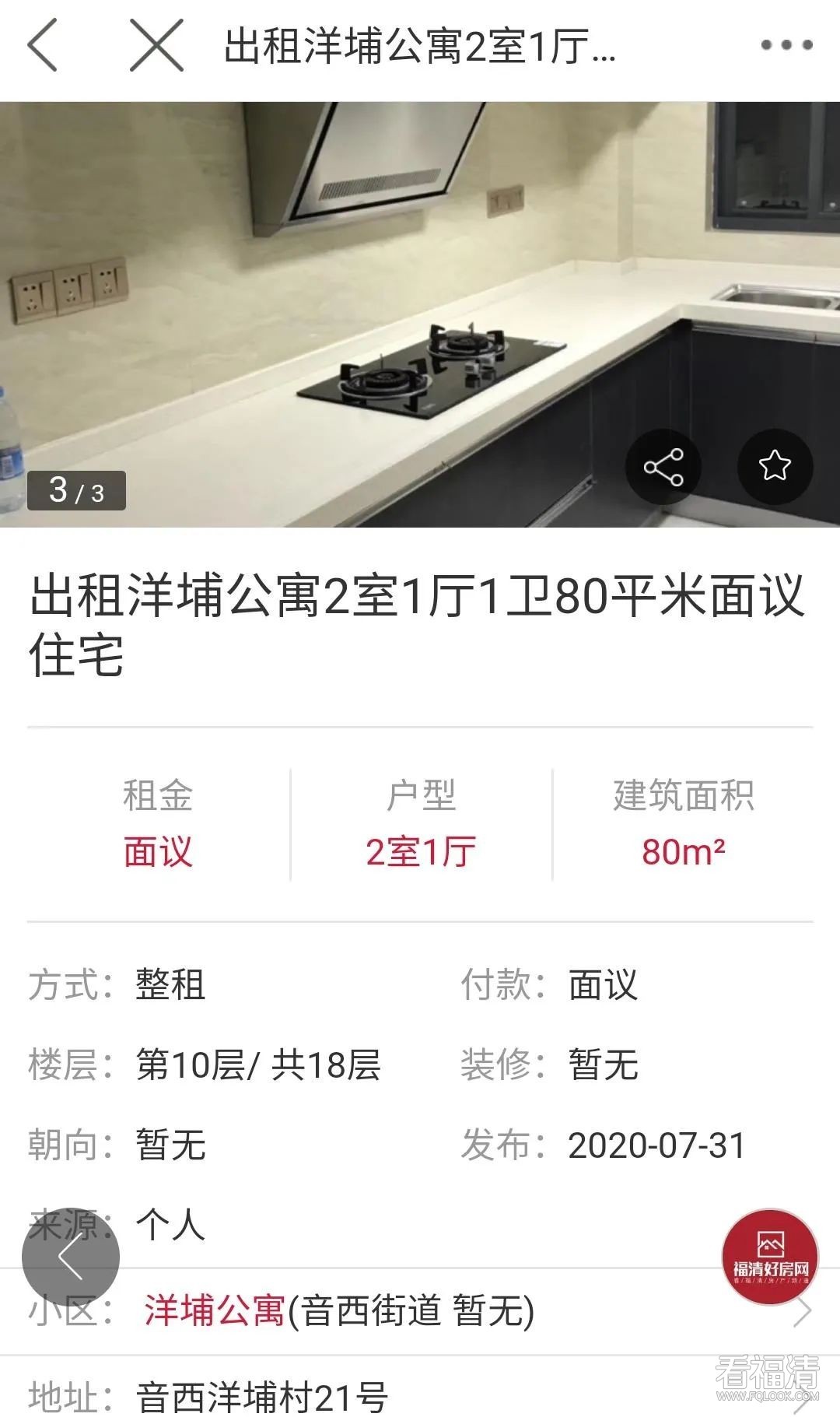Favorite this listing with the star
This screenshot has width=840, height=1417.
775,467
